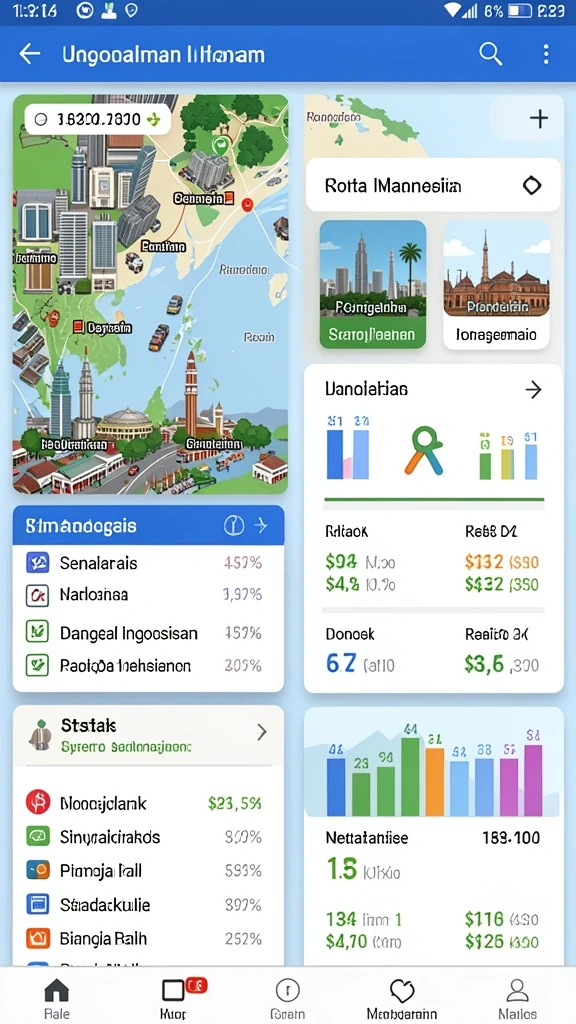Select the Dangeal Ingoosisan row

pos(148,633)
